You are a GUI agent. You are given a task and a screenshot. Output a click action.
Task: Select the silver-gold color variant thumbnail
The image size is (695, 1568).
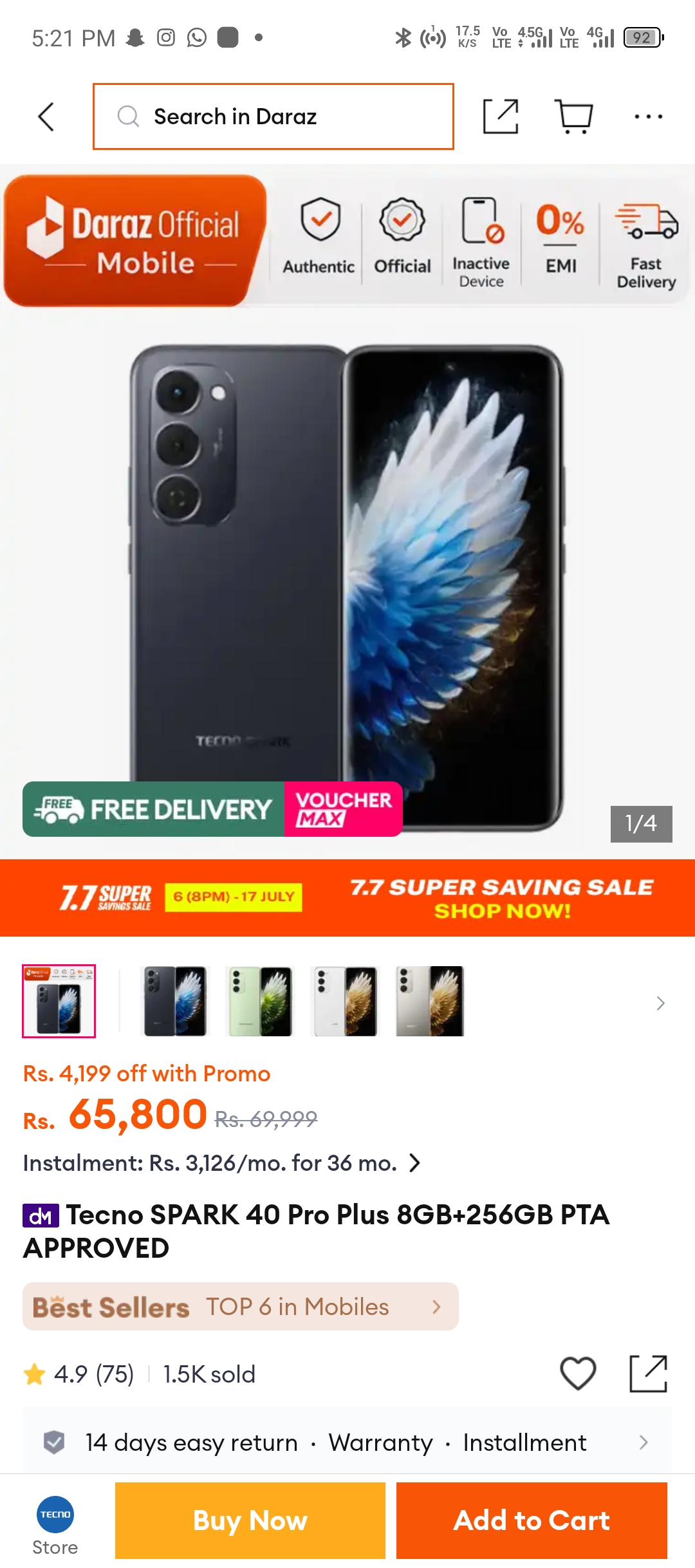click(x=430, y=1001)
